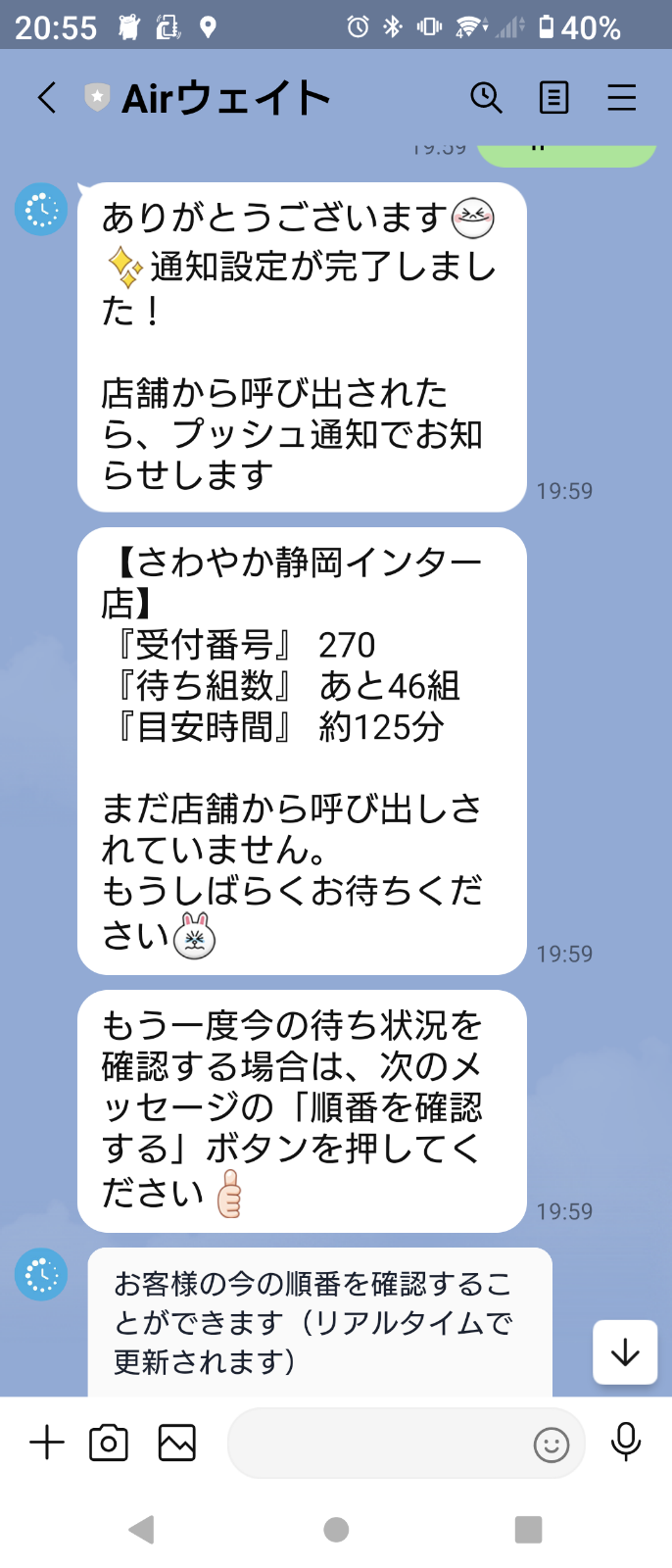This screenshot has height=1568, width=672.
Task: Search within this chat
Action: (x=486, y=97)
